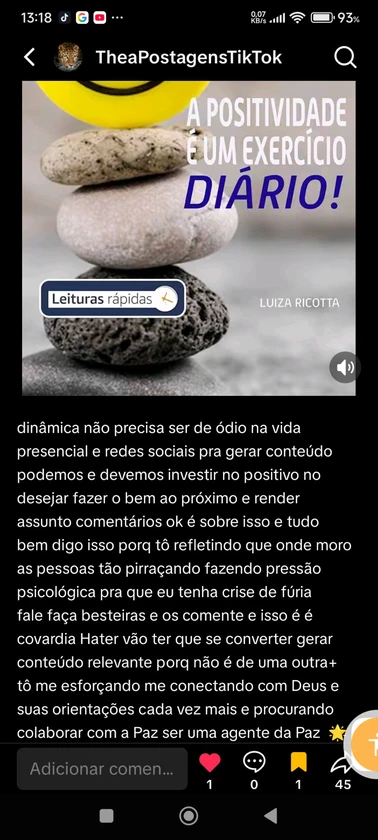378x840 pixels.
Task: Open recent apps with the square button
Action: click(x=107, y=816)
